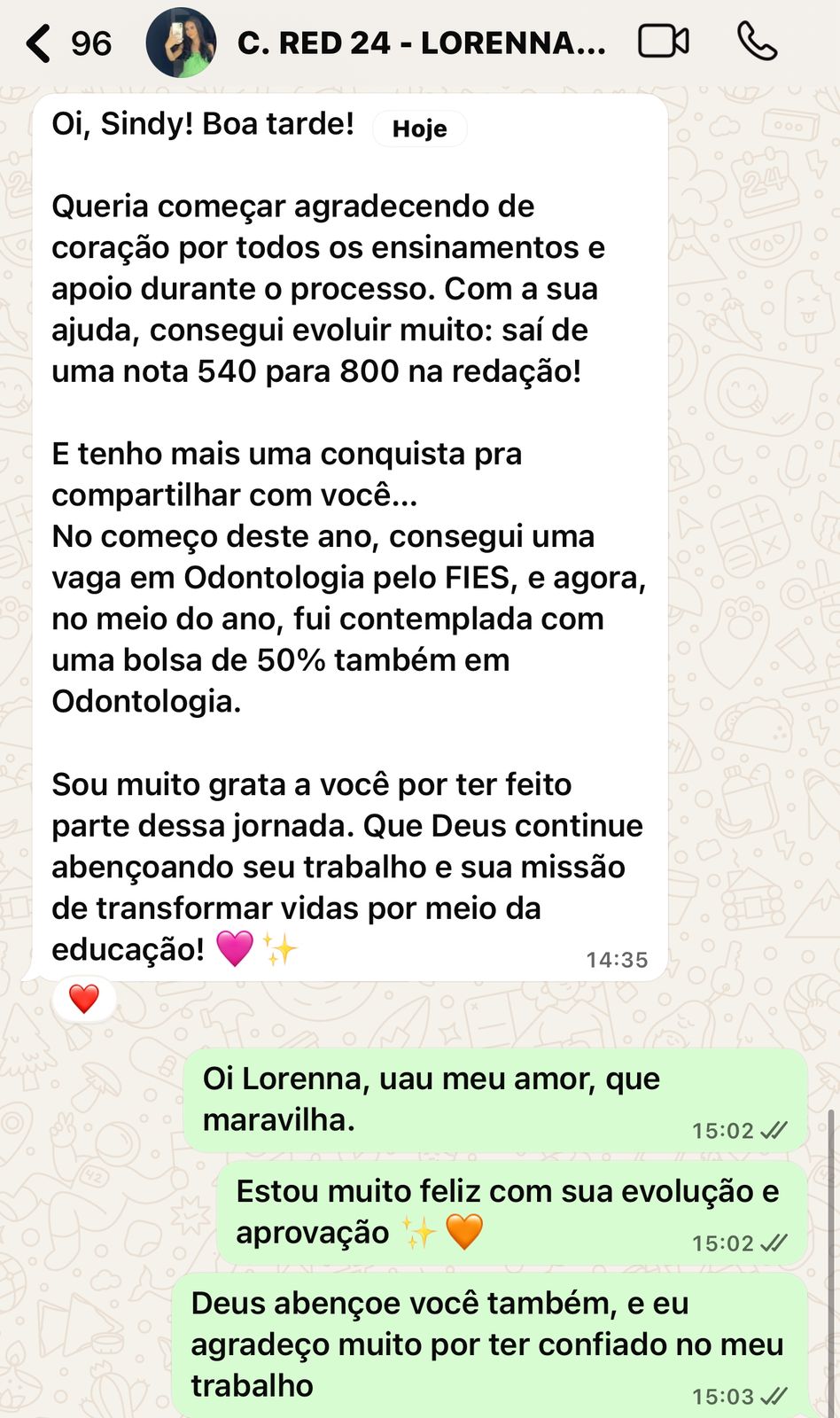Screen dimensions: 840x1418
Task: View the heart reaction on Lorenna's message
Action: (x=84, y=999)
